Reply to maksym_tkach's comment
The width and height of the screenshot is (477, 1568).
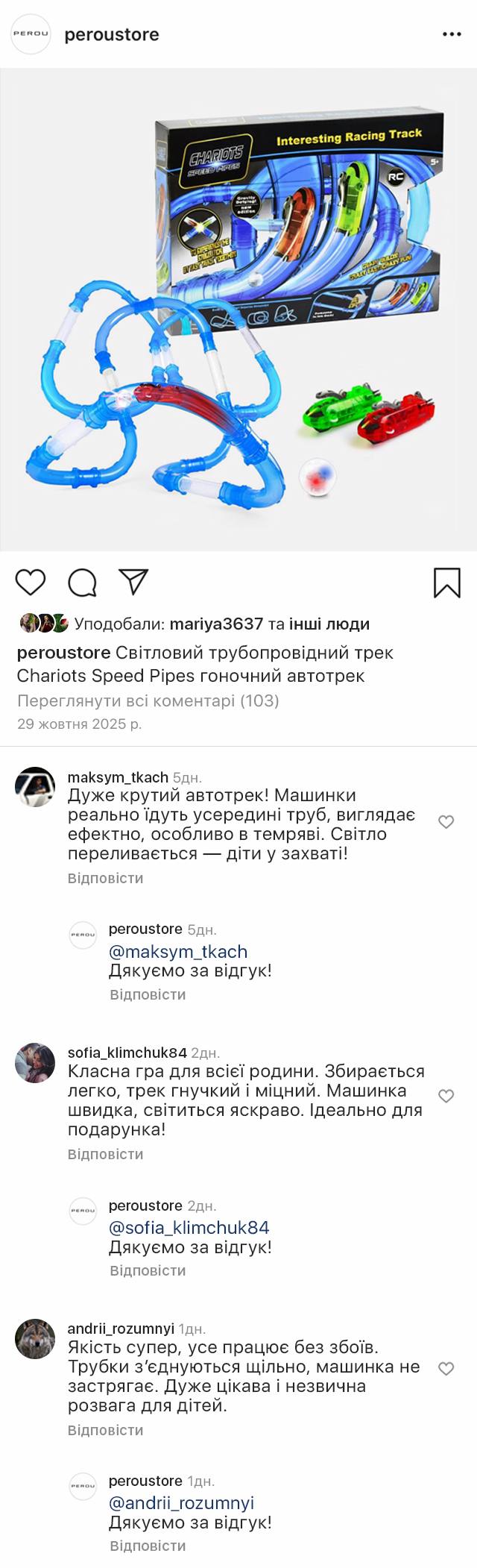click(x=105, y=878)
